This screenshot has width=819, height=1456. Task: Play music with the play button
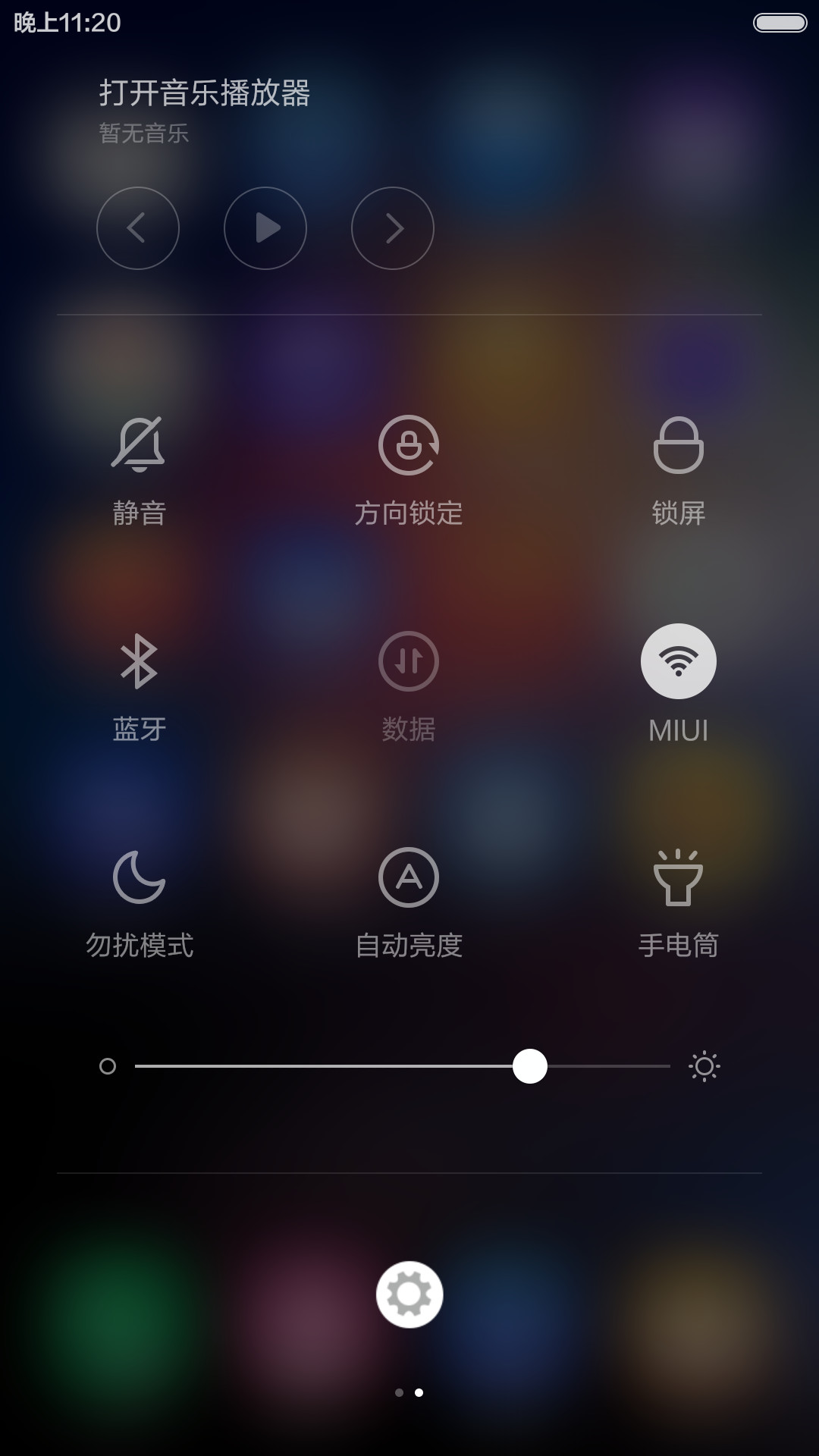pyautogui.click(x=265, y=228)
